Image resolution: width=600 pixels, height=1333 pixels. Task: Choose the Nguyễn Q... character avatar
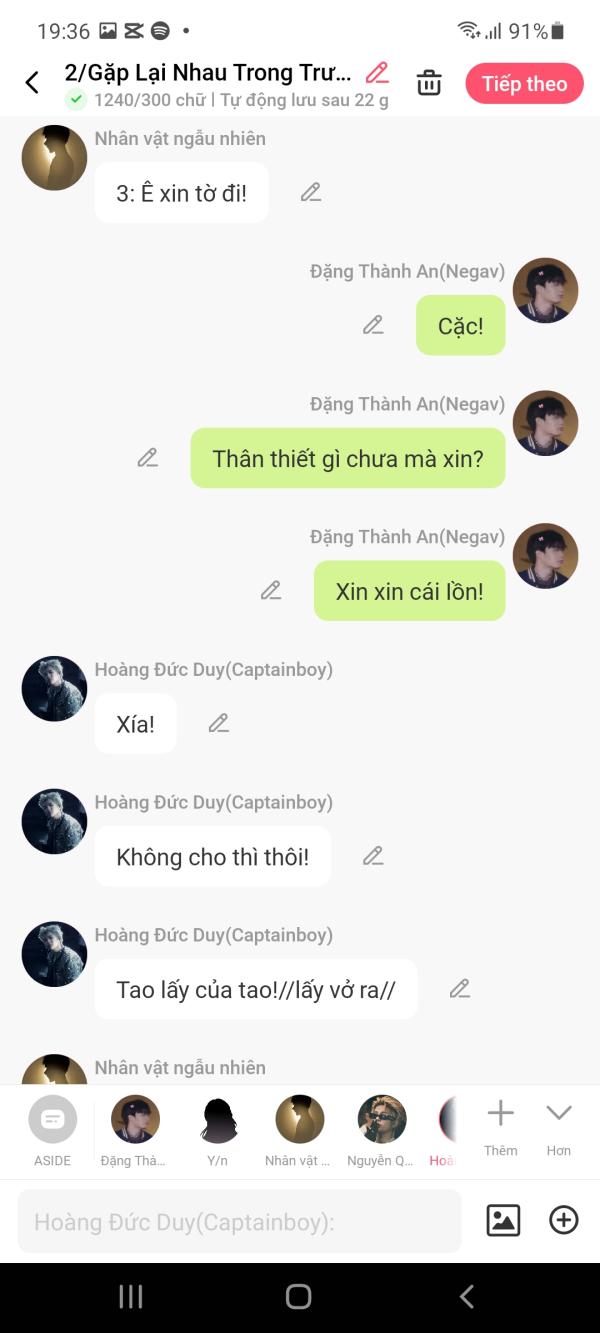(381, 1131)
